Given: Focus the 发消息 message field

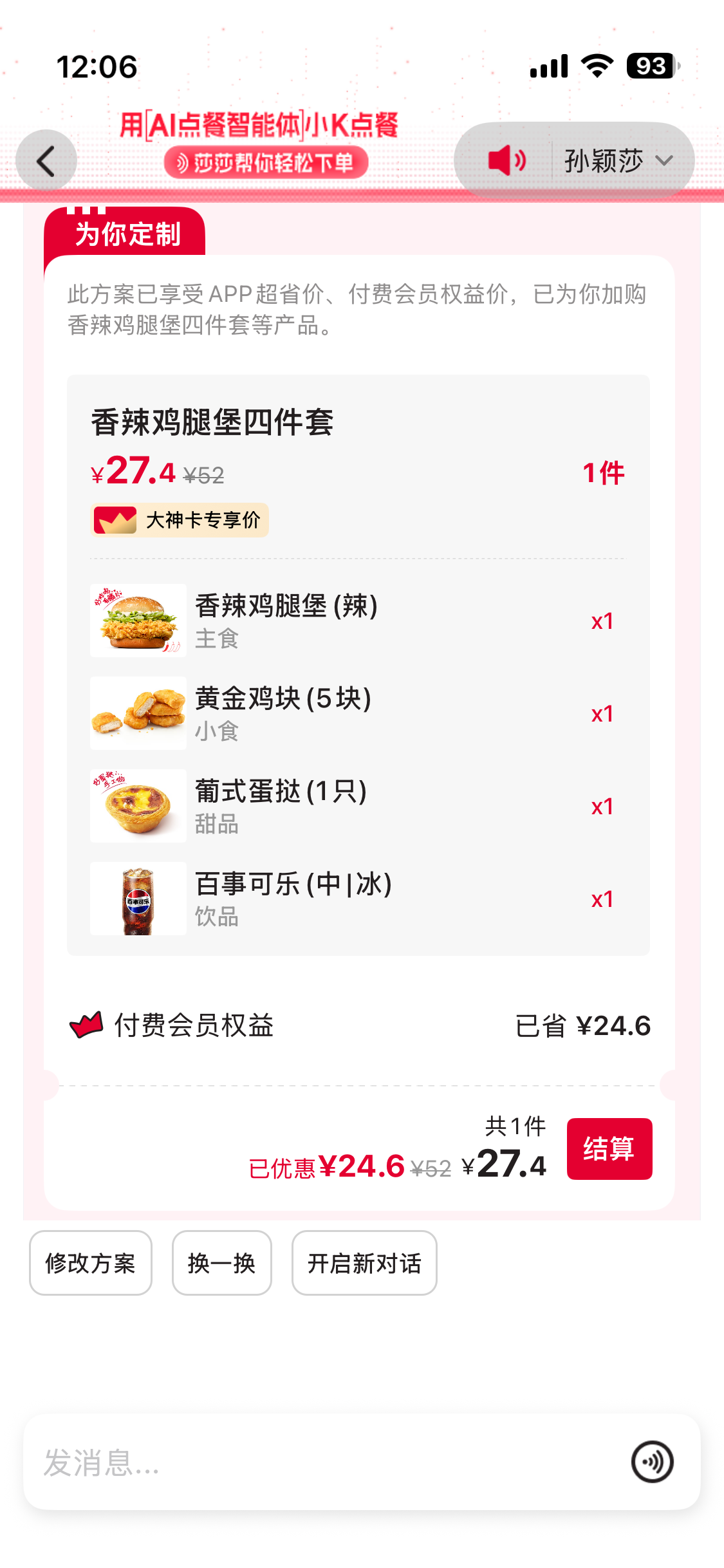Looking at the screenshot, I should click(x=322, y=1462).
